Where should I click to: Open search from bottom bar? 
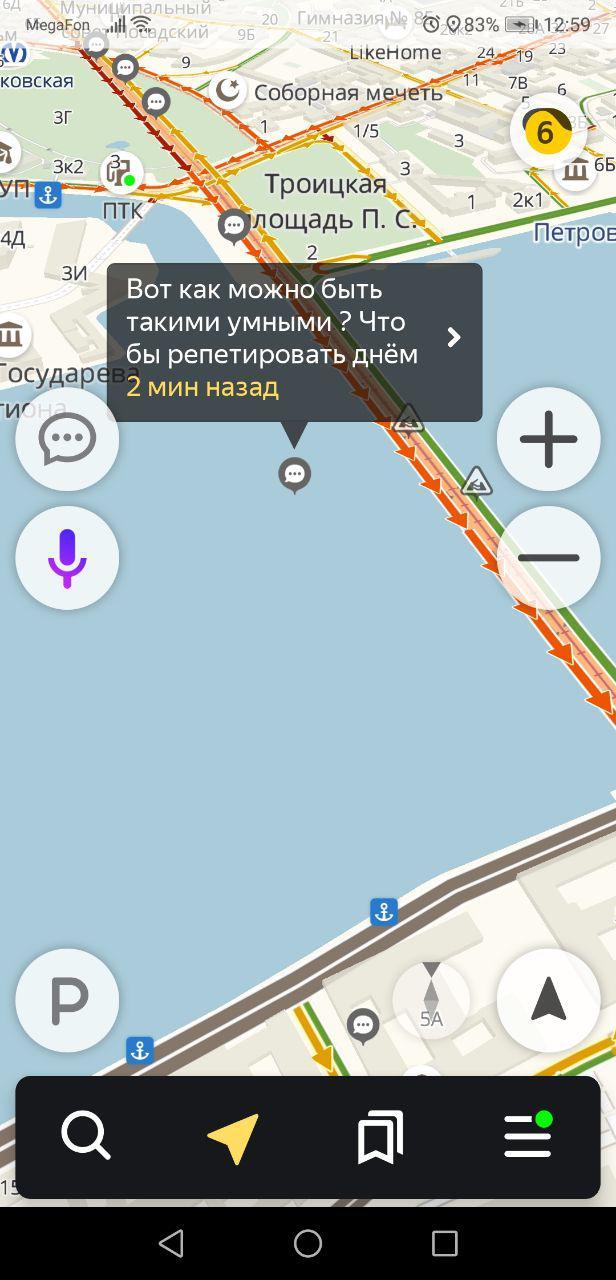pos(86,1137)
